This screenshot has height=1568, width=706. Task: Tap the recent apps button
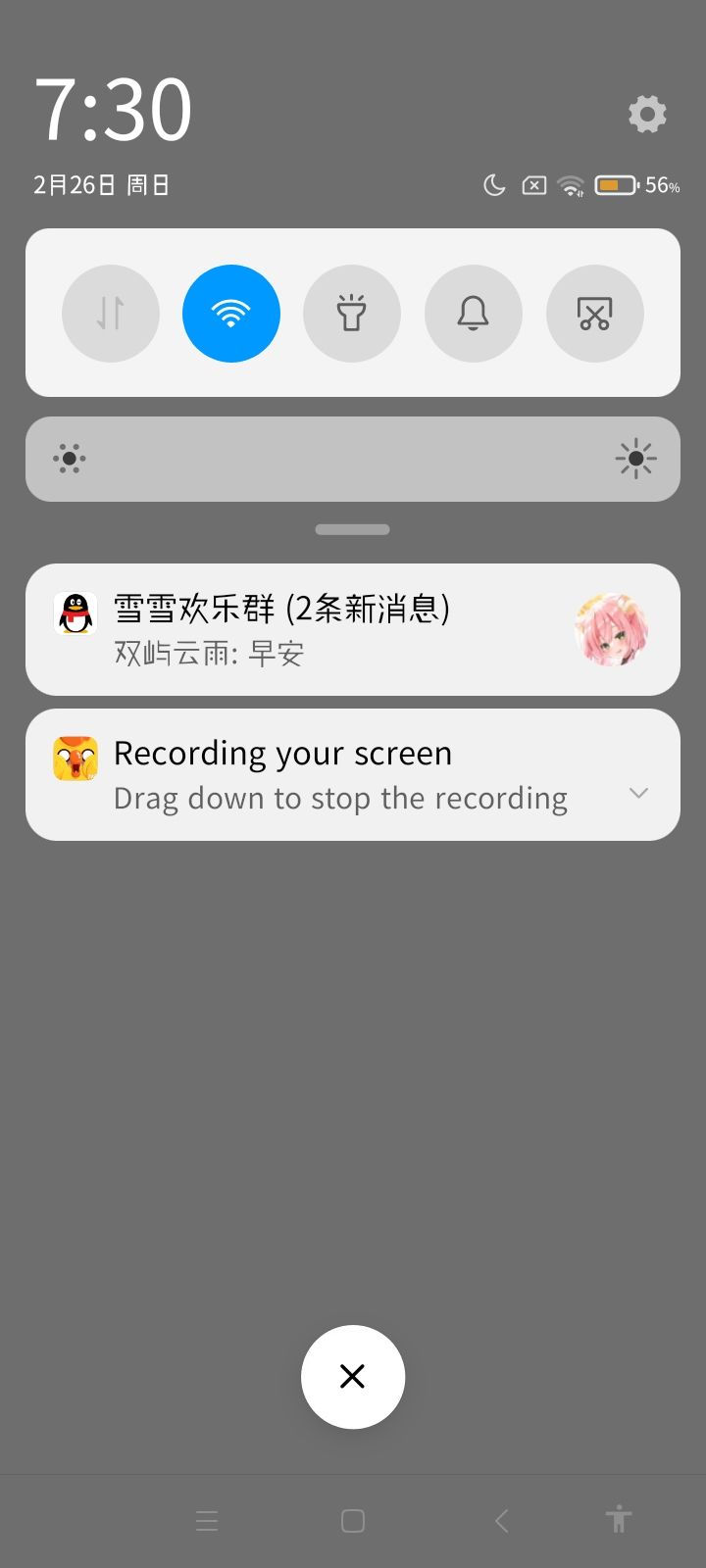(207, 1520)
